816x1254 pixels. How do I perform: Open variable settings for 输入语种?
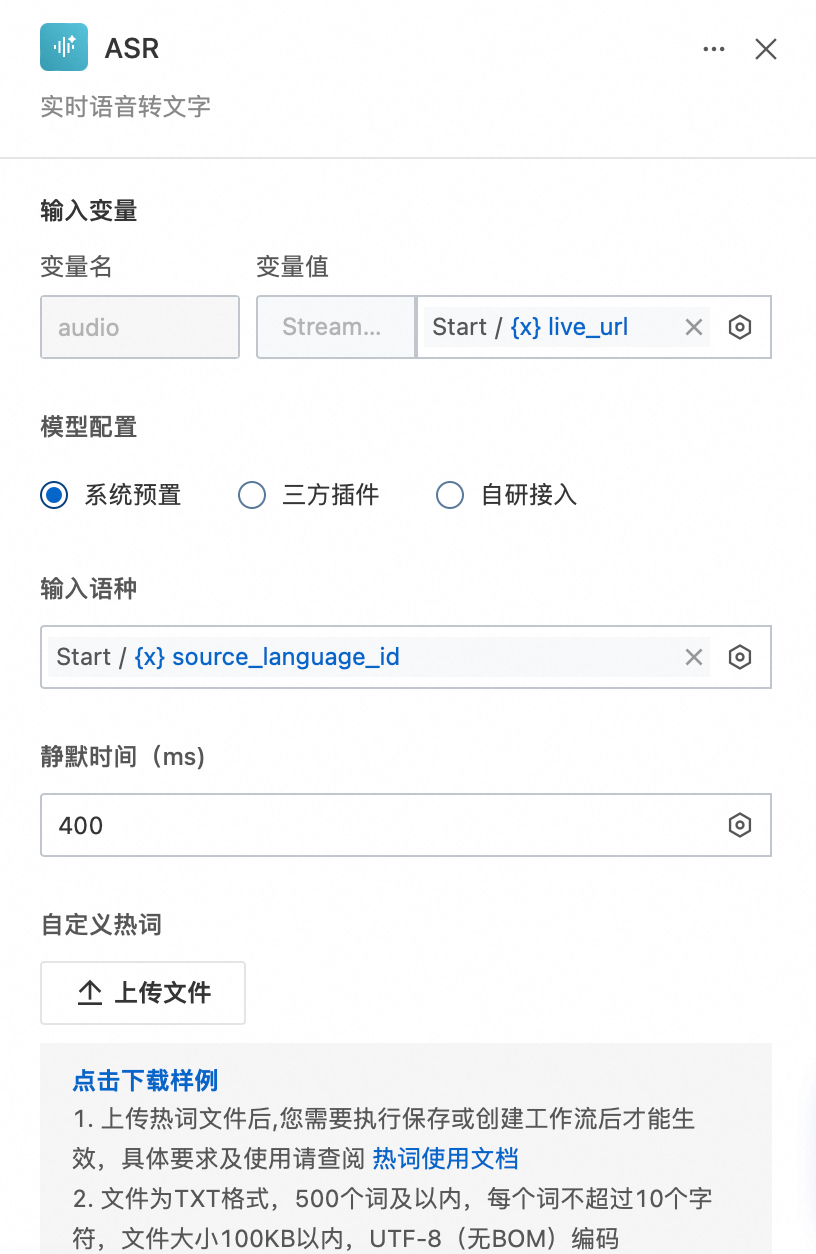point(740,657)
